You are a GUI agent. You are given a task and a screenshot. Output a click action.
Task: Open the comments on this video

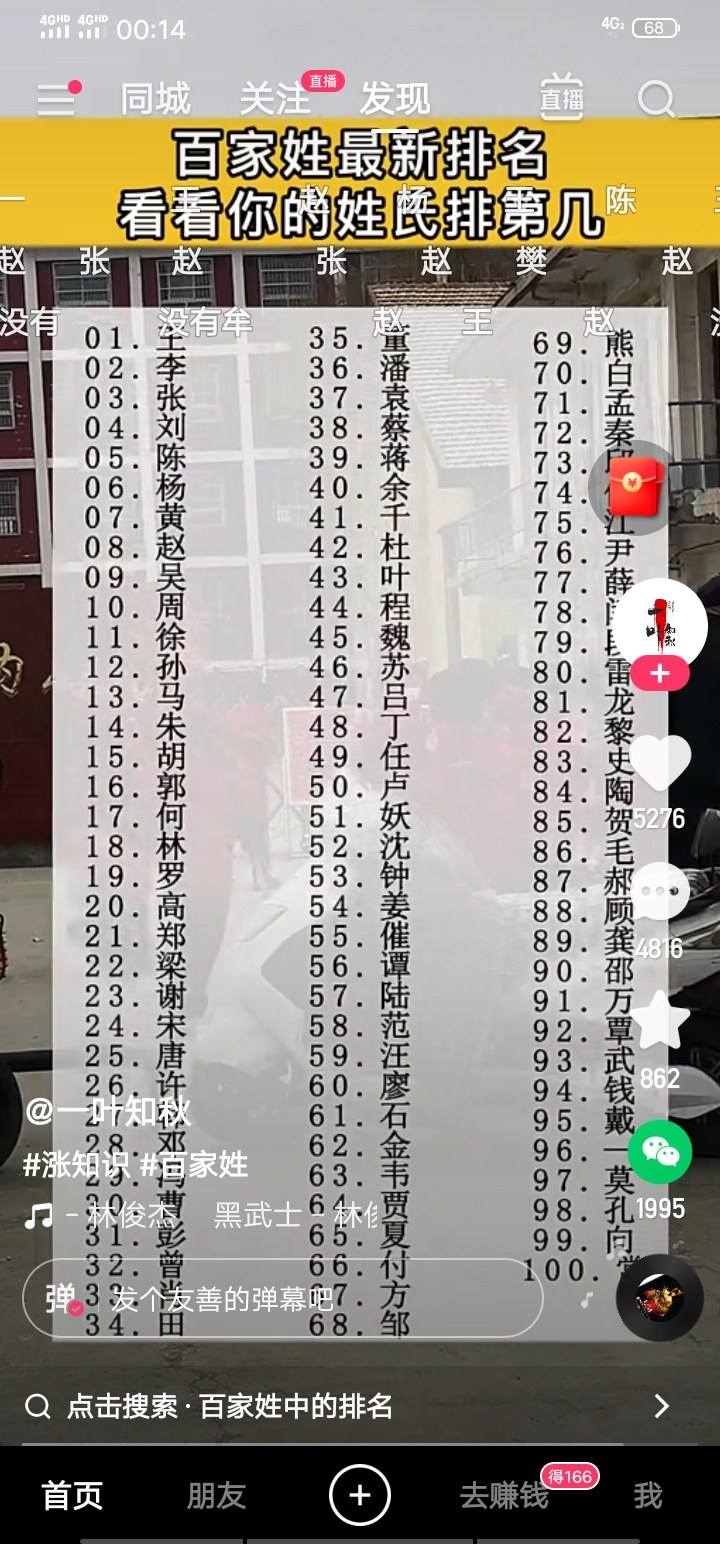pyautogui.click(x=659, y=891)
